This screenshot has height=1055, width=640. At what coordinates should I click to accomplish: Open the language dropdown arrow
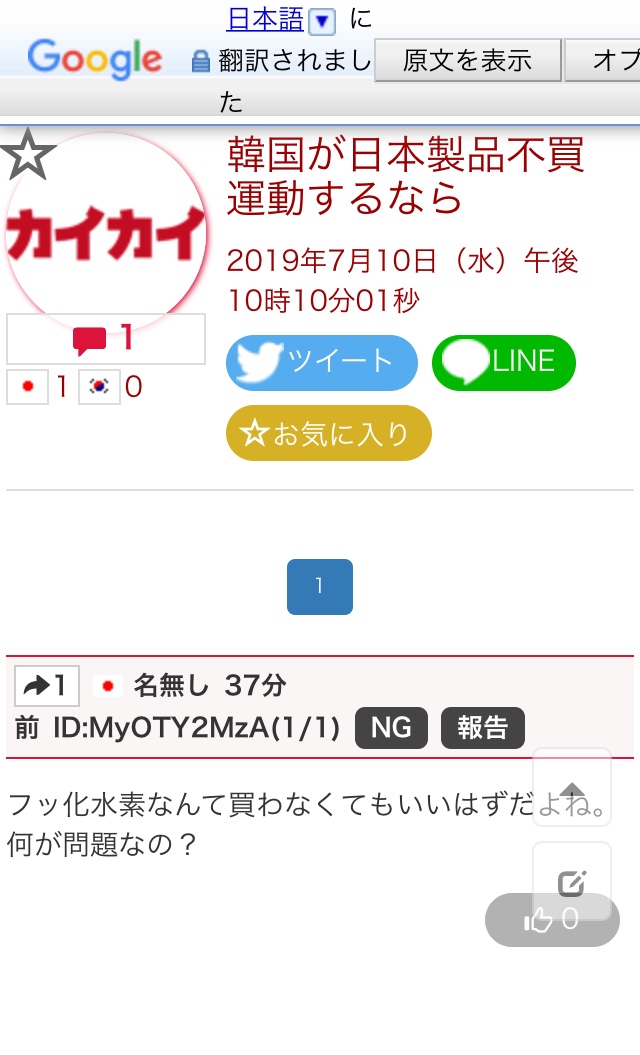tap(321, 20)
